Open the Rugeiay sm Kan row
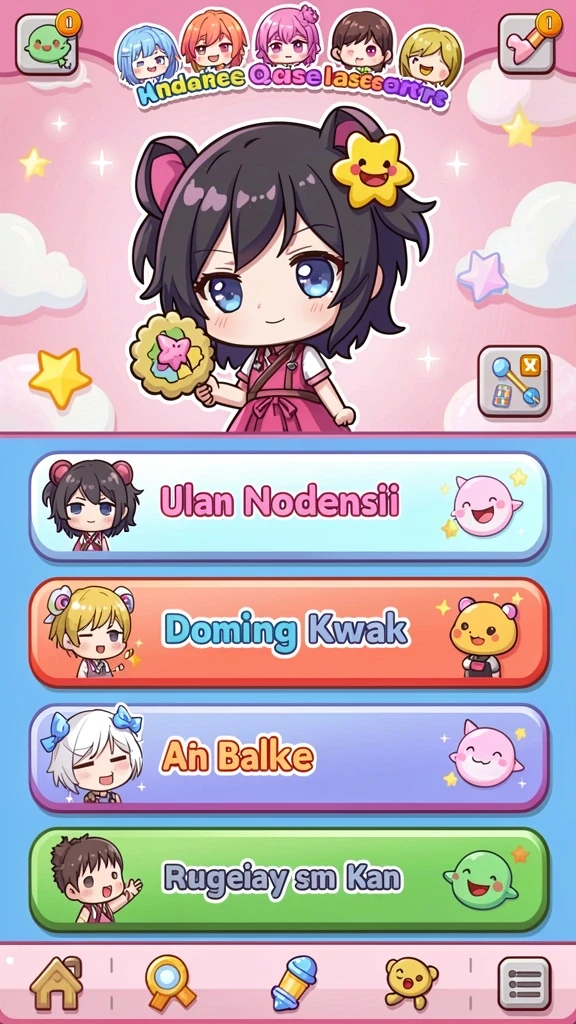The height and width of the screenshot is (1024, 576). pyautogui.click(x=289, y=880)
